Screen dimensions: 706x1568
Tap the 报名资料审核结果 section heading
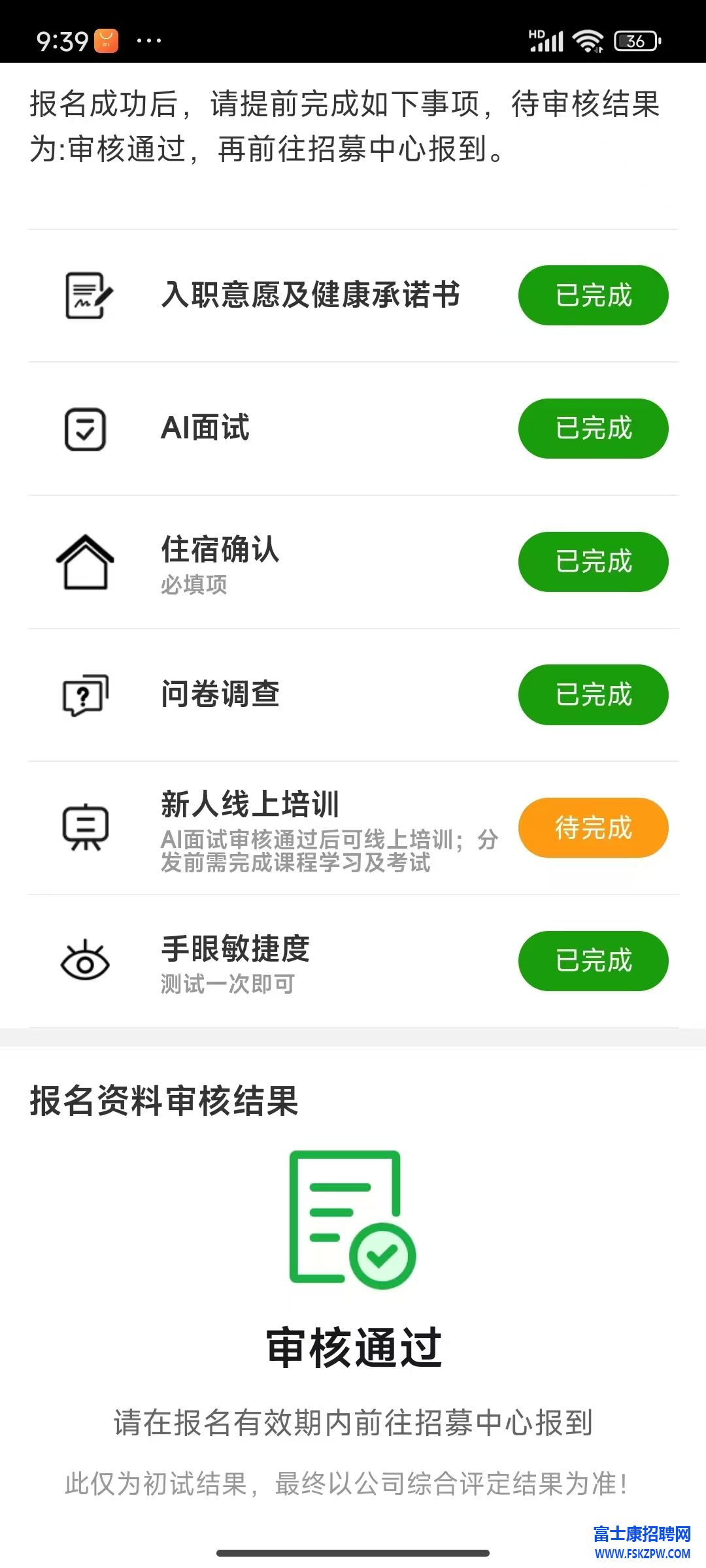(165, 1100)
